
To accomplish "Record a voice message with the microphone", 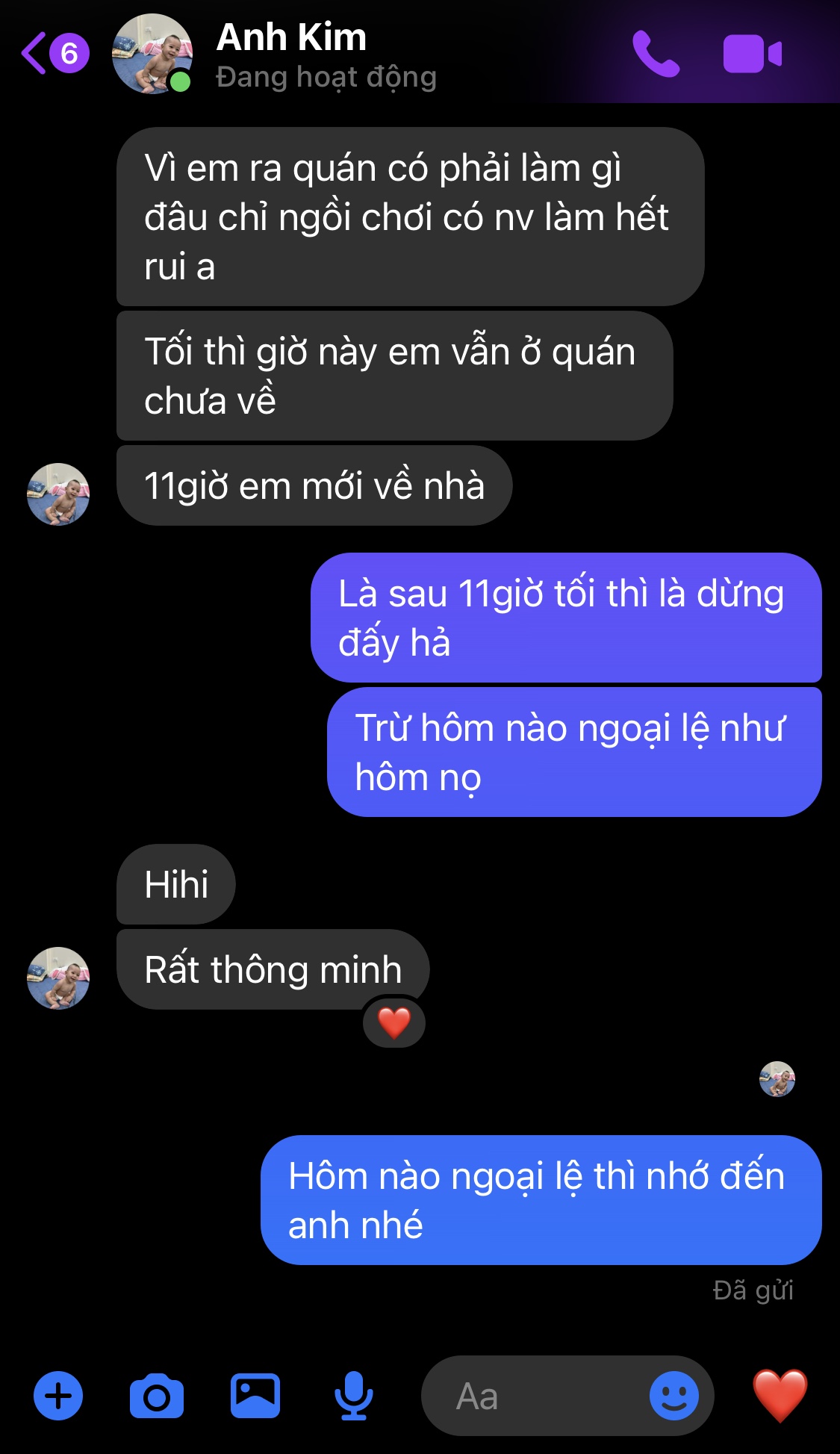I will click(x=353, y=1396).
